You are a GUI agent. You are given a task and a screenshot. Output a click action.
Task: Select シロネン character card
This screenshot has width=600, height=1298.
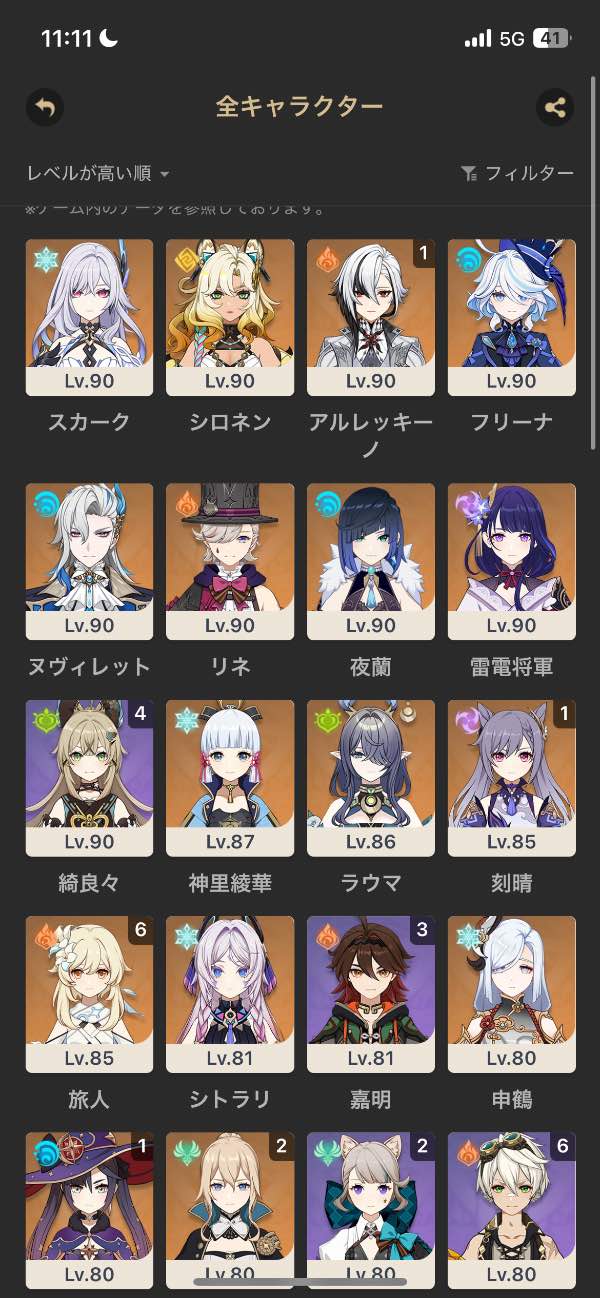[230, 317]
